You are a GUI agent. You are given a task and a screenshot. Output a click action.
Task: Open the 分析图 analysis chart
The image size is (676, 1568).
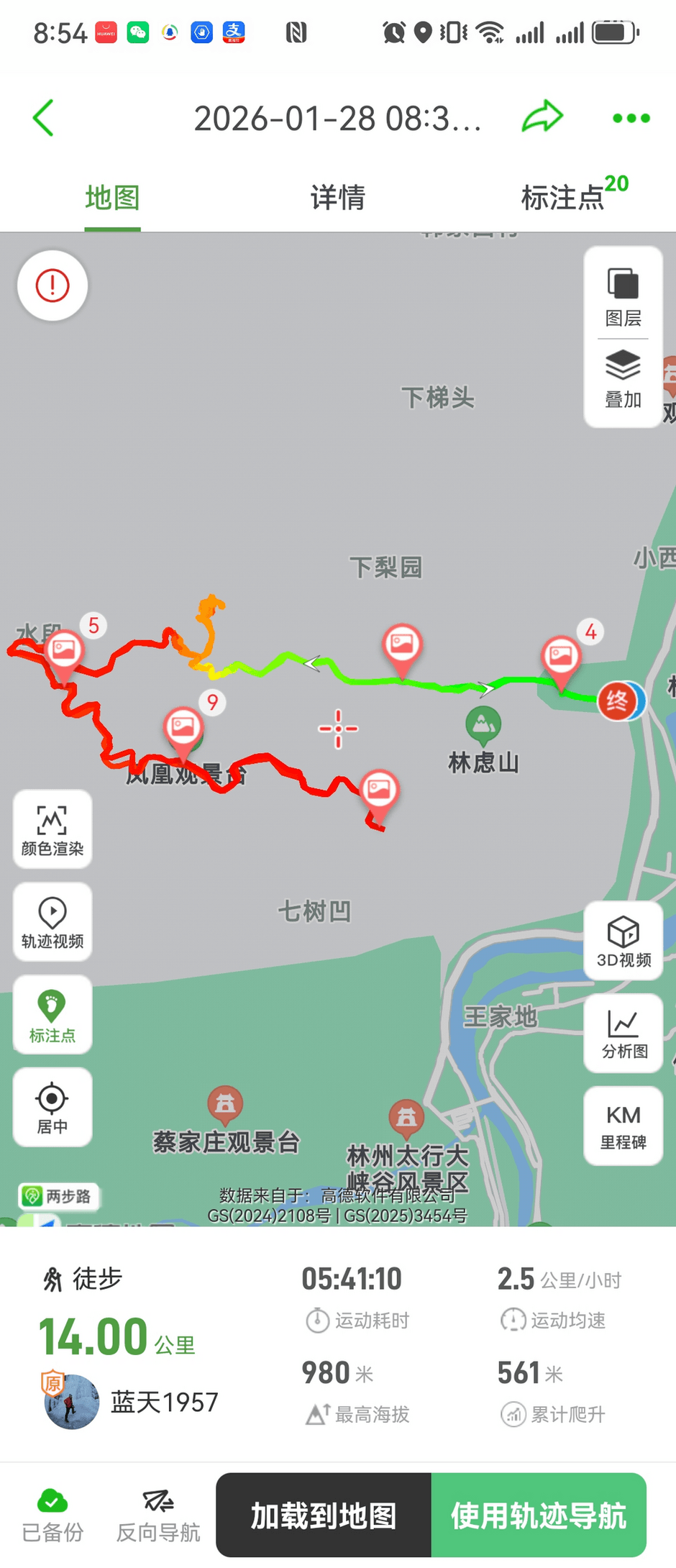pos(624,1033)
